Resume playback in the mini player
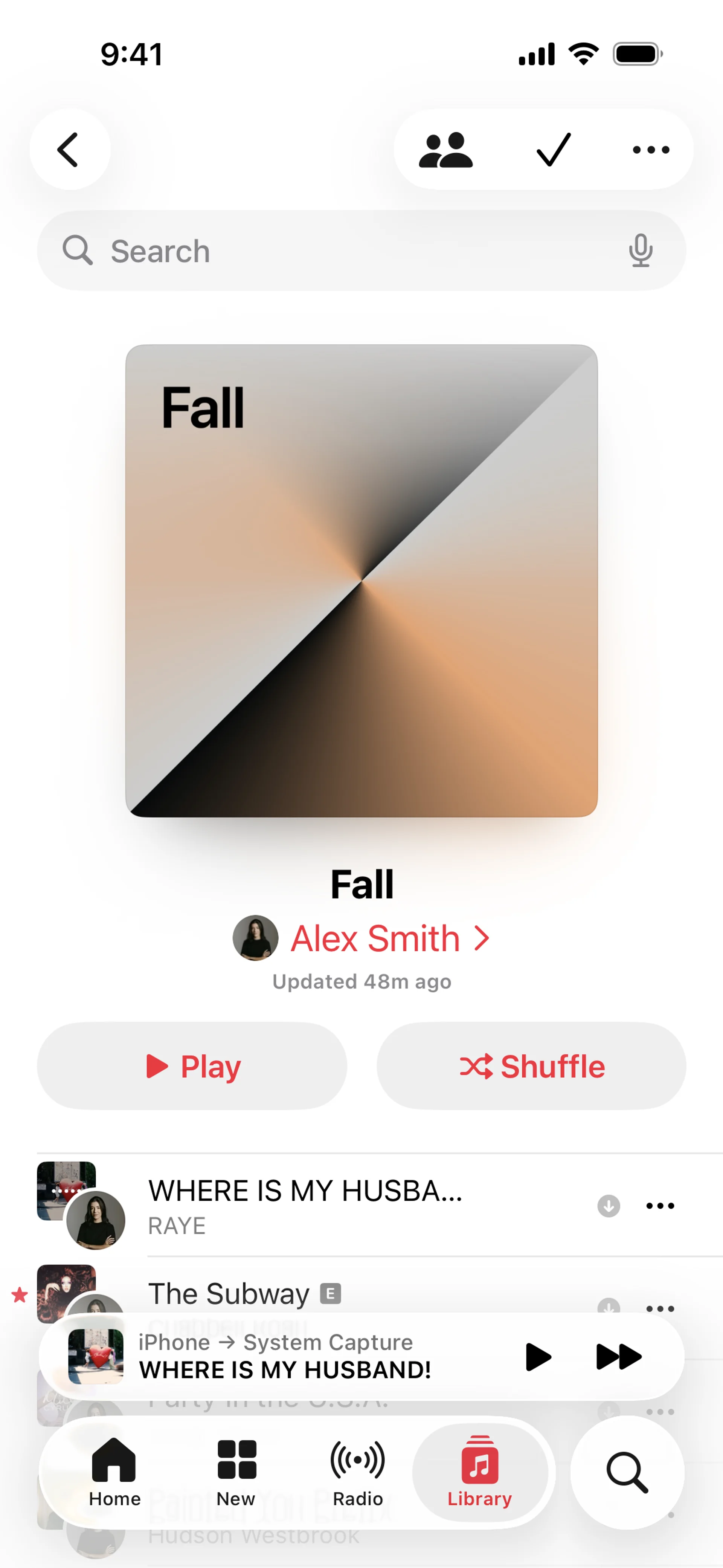 click(538, 1357)
